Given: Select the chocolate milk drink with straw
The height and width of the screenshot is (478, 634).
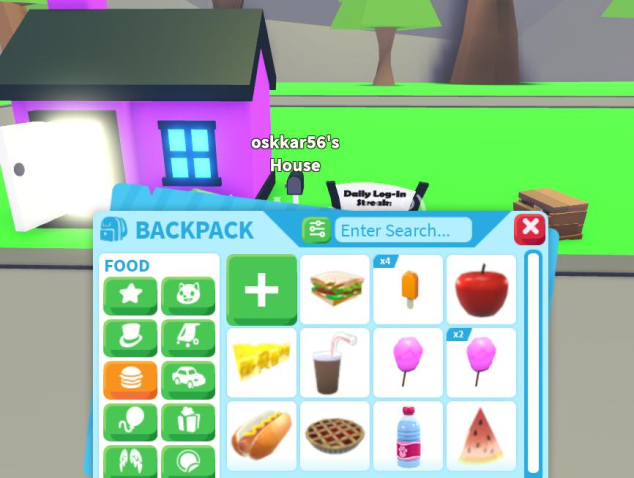Looking at the screenshot, I should [x=334, y=362].
